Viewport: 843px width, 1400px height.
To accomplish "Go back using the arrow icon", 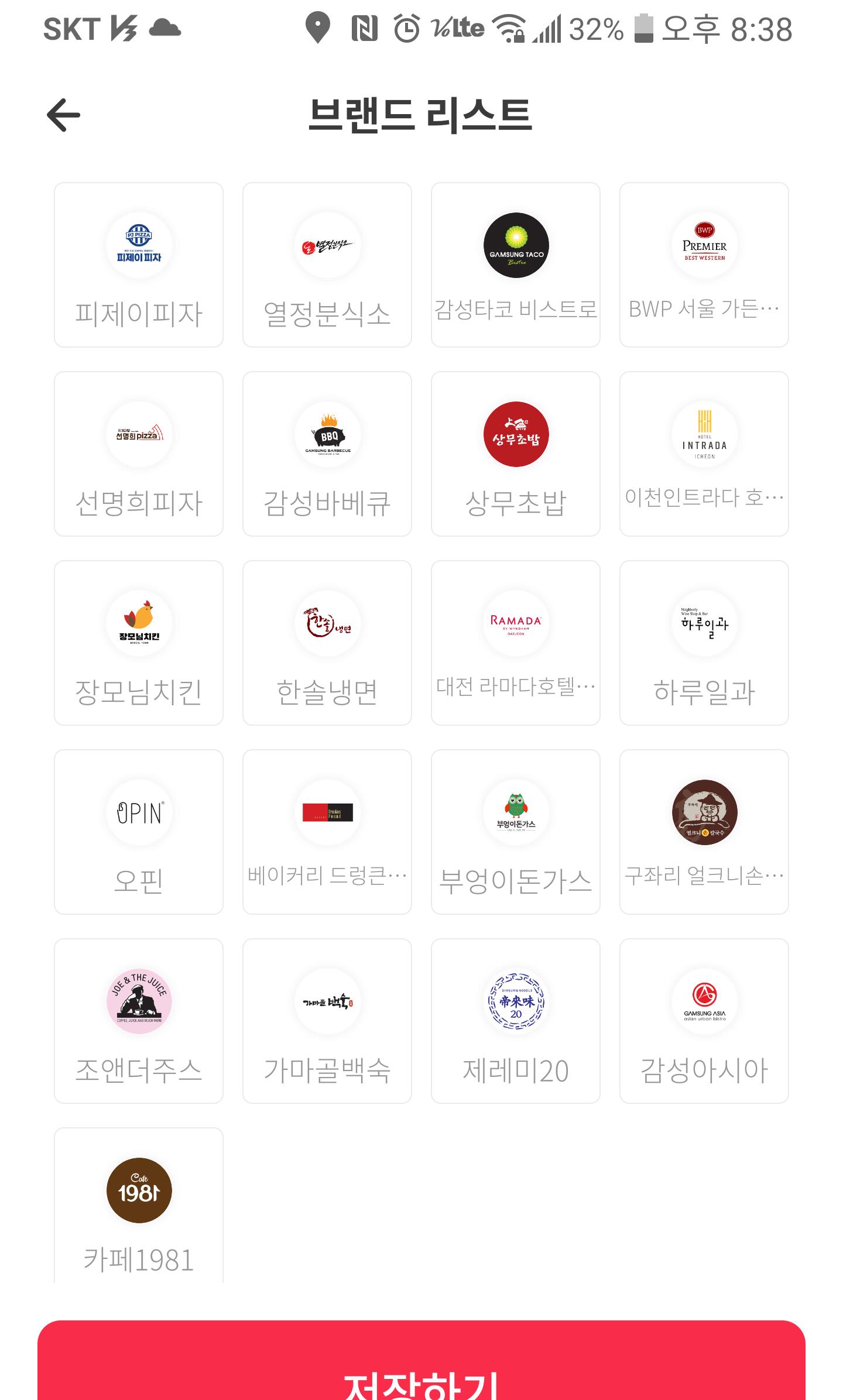I will click(x=63, y=115).
